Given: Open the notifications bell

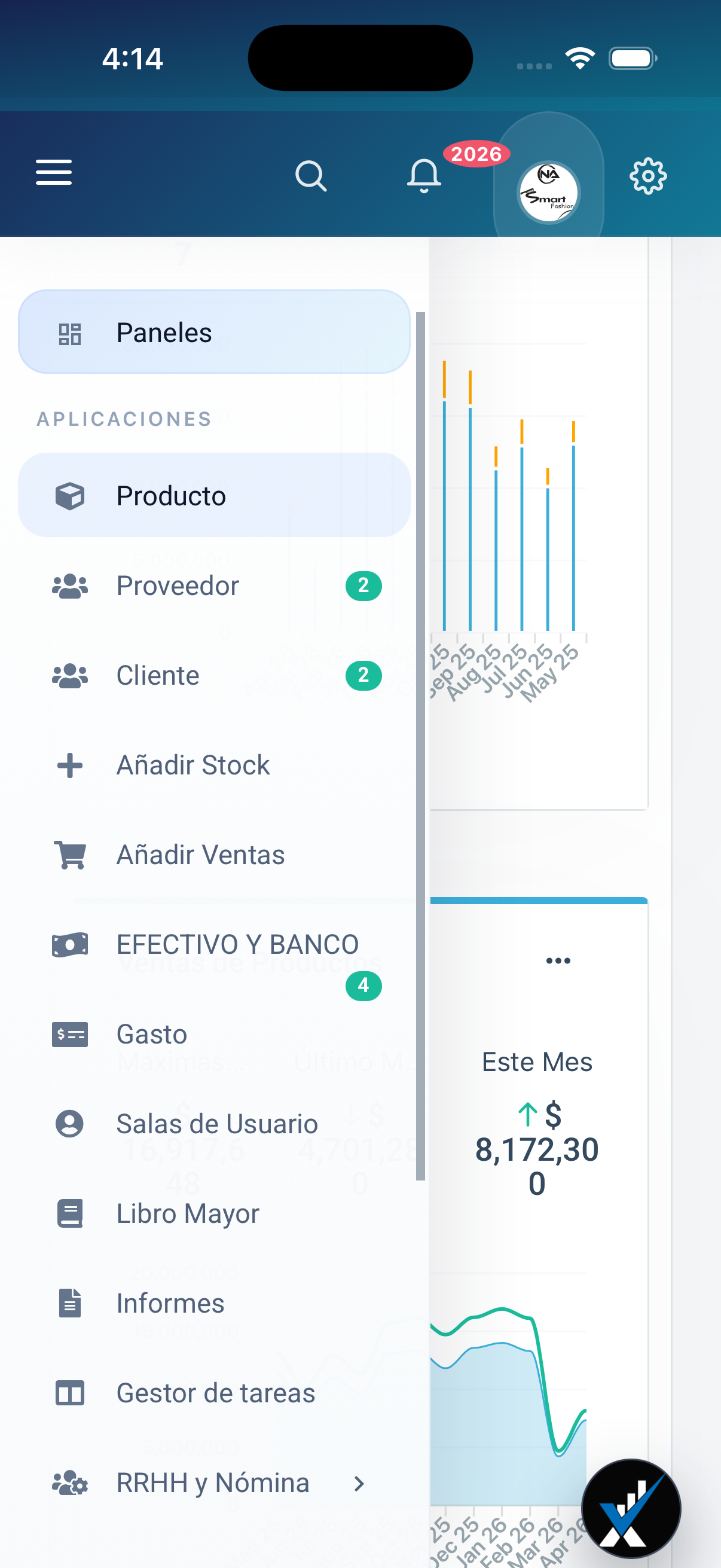Looking at the screenshot, I should point(424,176).
